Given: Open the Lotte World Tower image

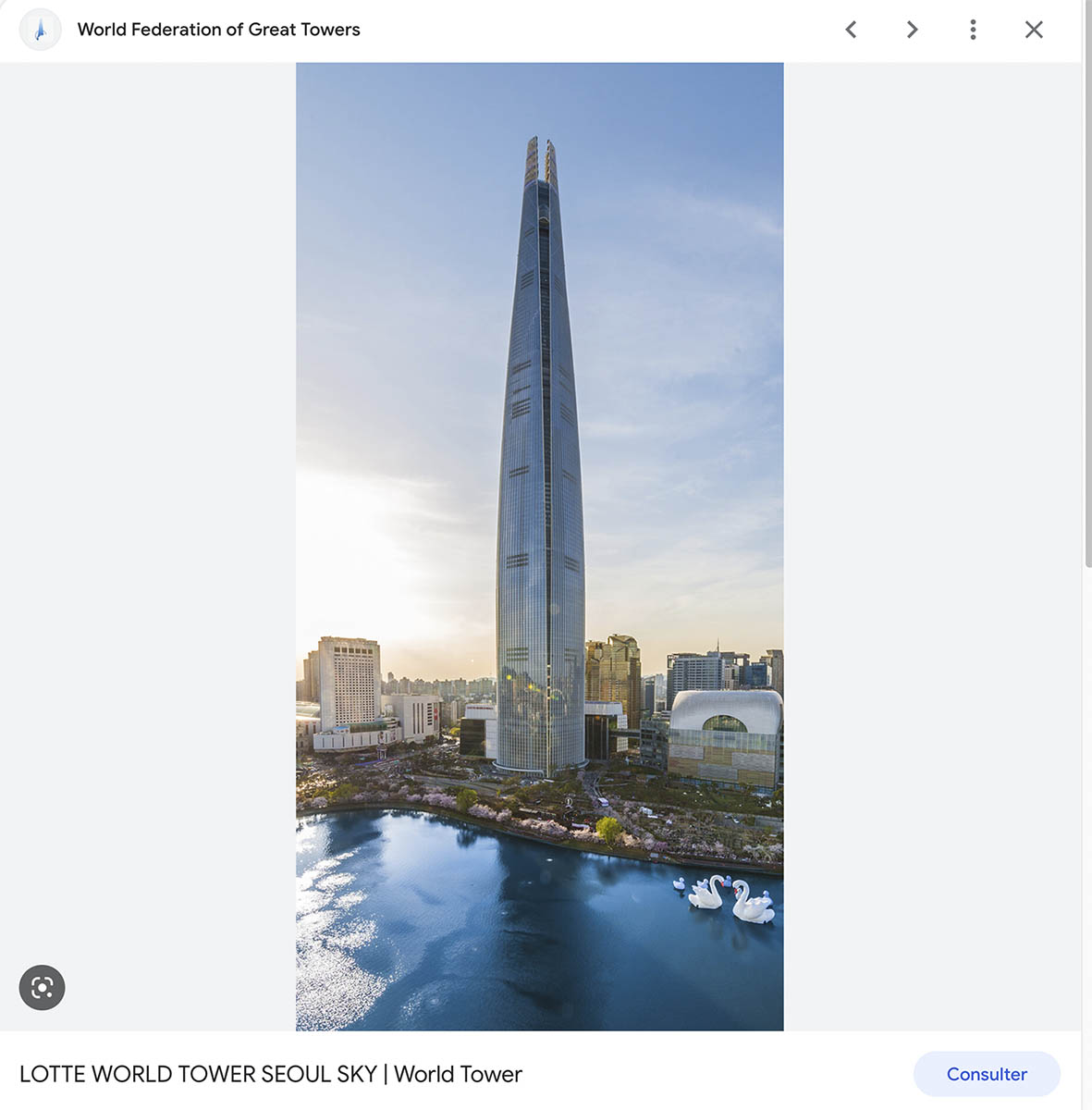Looking at the screenshot, I should (x=539, y=546).
